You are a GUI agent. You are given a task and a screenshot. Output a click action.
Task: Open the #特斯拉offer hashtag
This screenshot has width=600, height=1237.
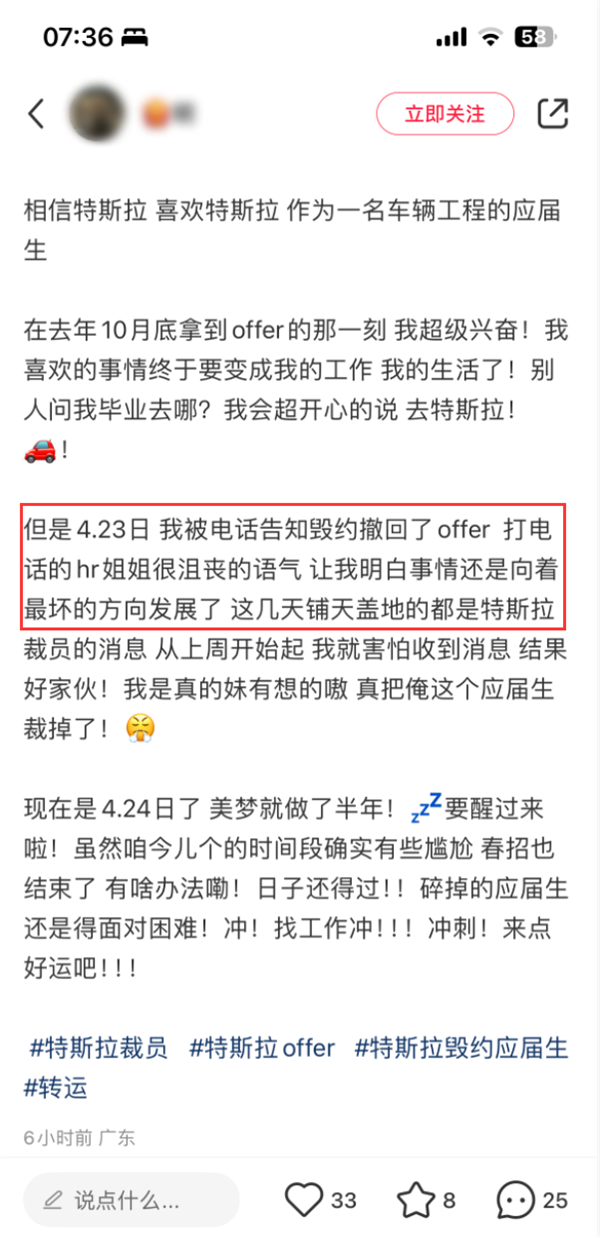pyautogui.click(x=262, y=1048)
